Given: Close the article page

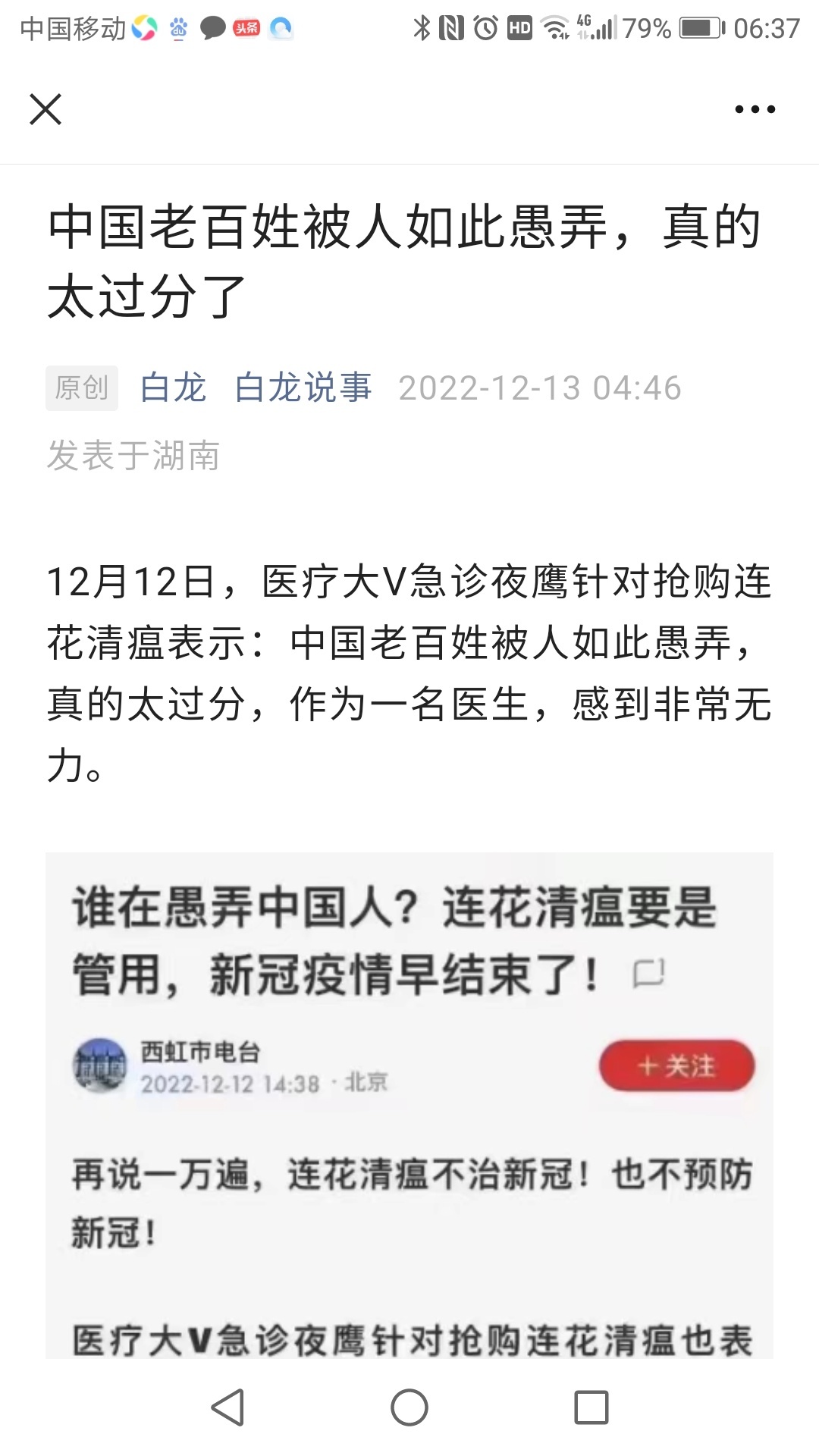Looking at the screenshot, I should [x=45, y=109].
